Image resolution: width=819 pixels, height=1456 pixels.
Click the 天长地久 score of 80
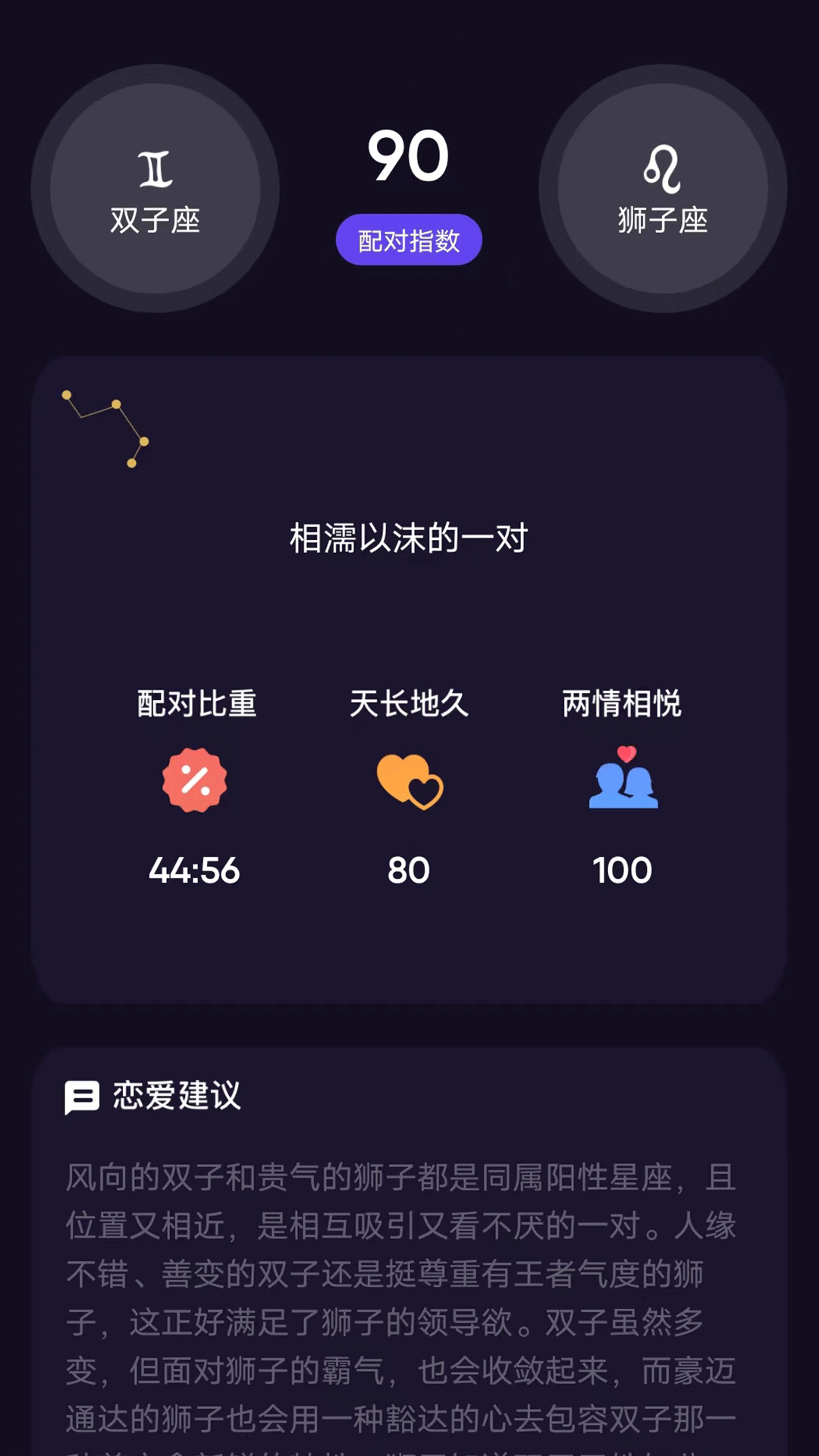(x=409, y=871)
